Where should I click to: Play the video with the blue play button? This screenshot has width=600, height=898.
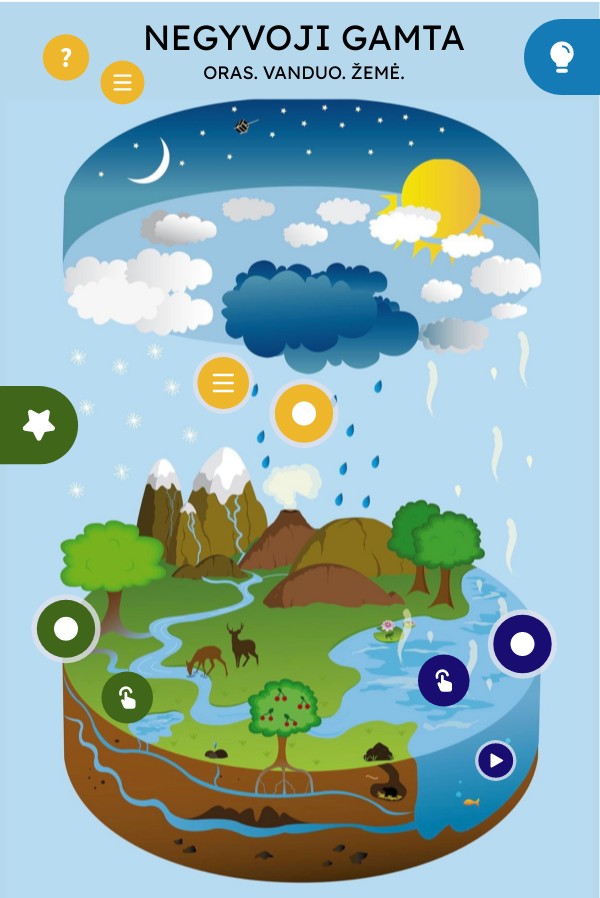495,761
